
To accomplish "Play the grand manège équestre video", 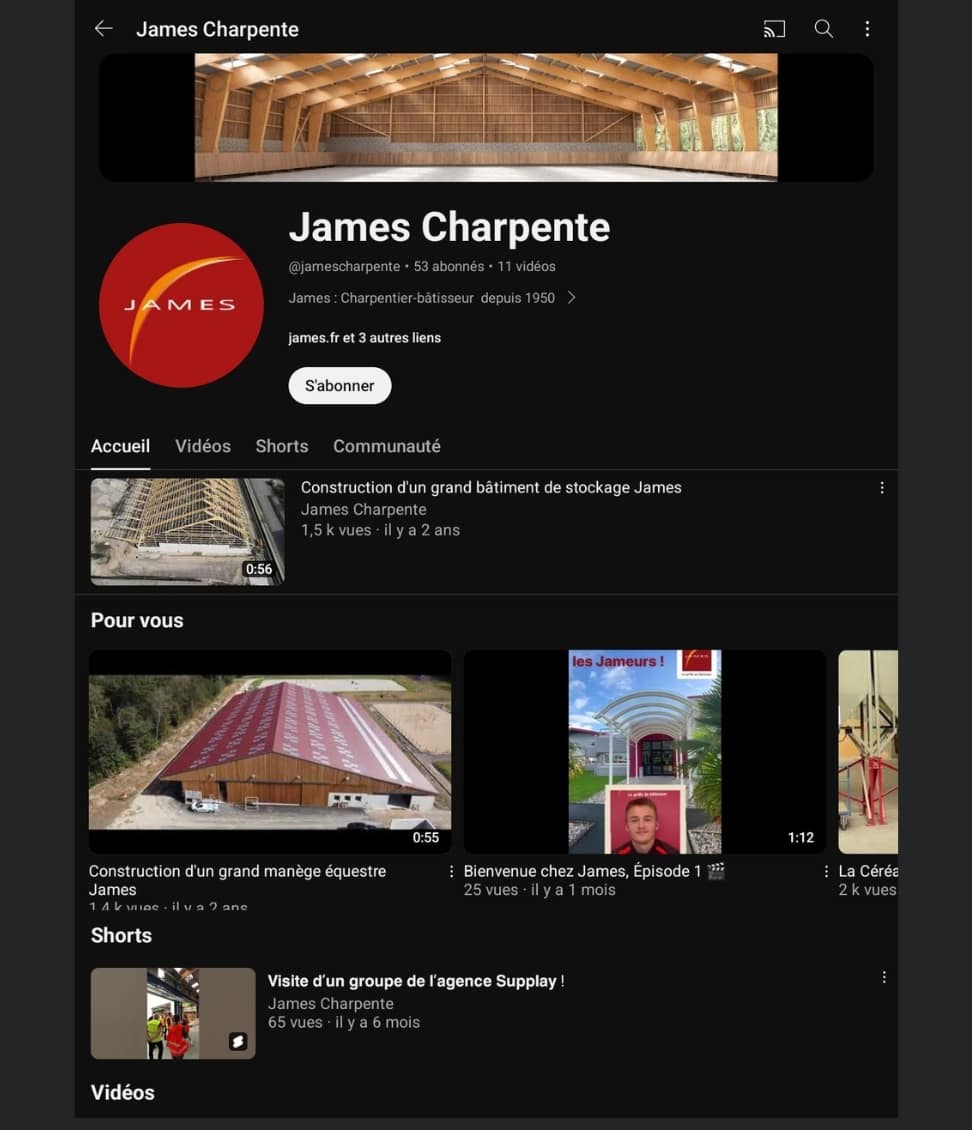I will [270, 752].
